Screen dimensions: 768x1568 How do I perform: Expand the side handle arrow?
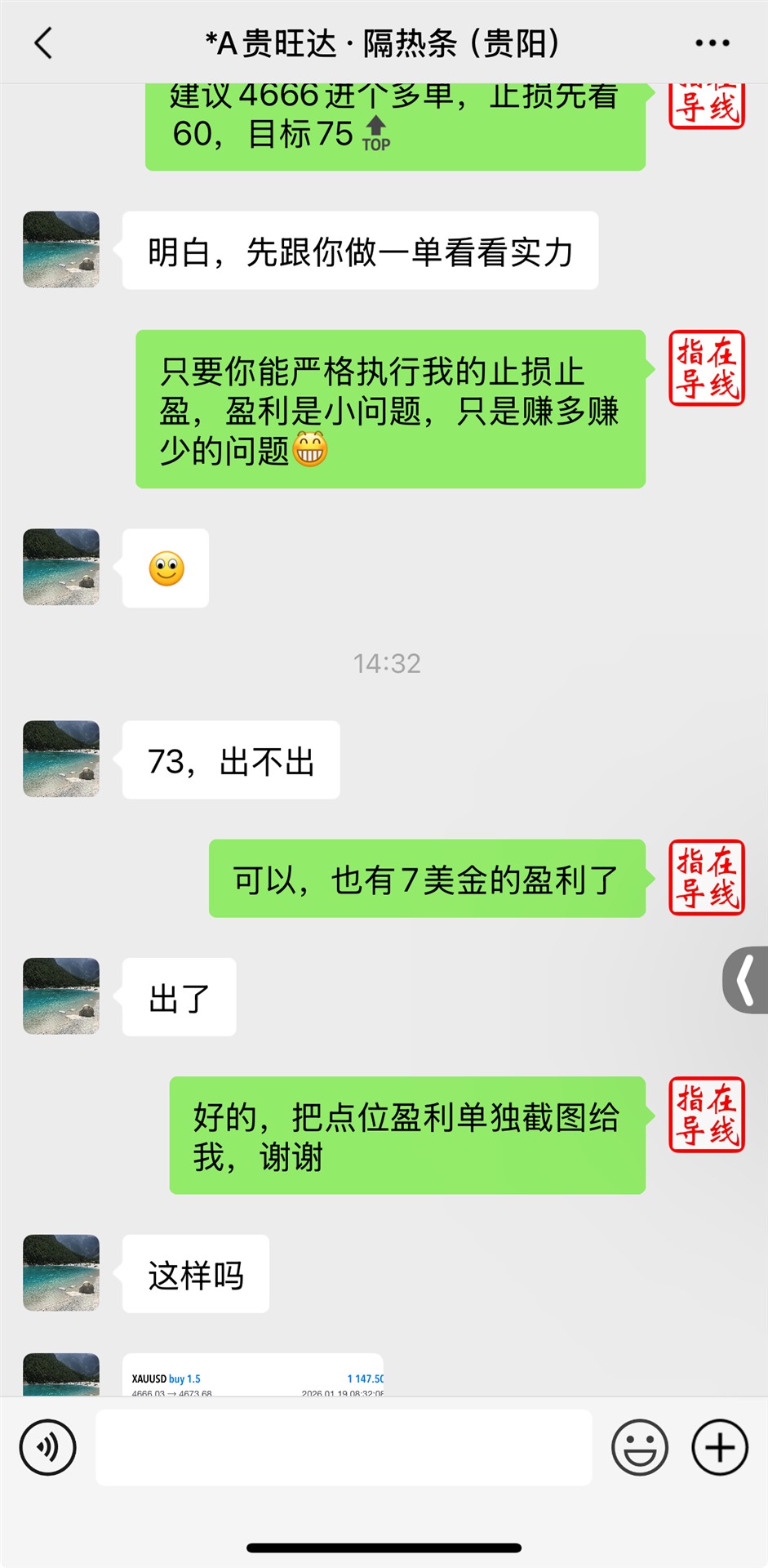coord(746,980)
